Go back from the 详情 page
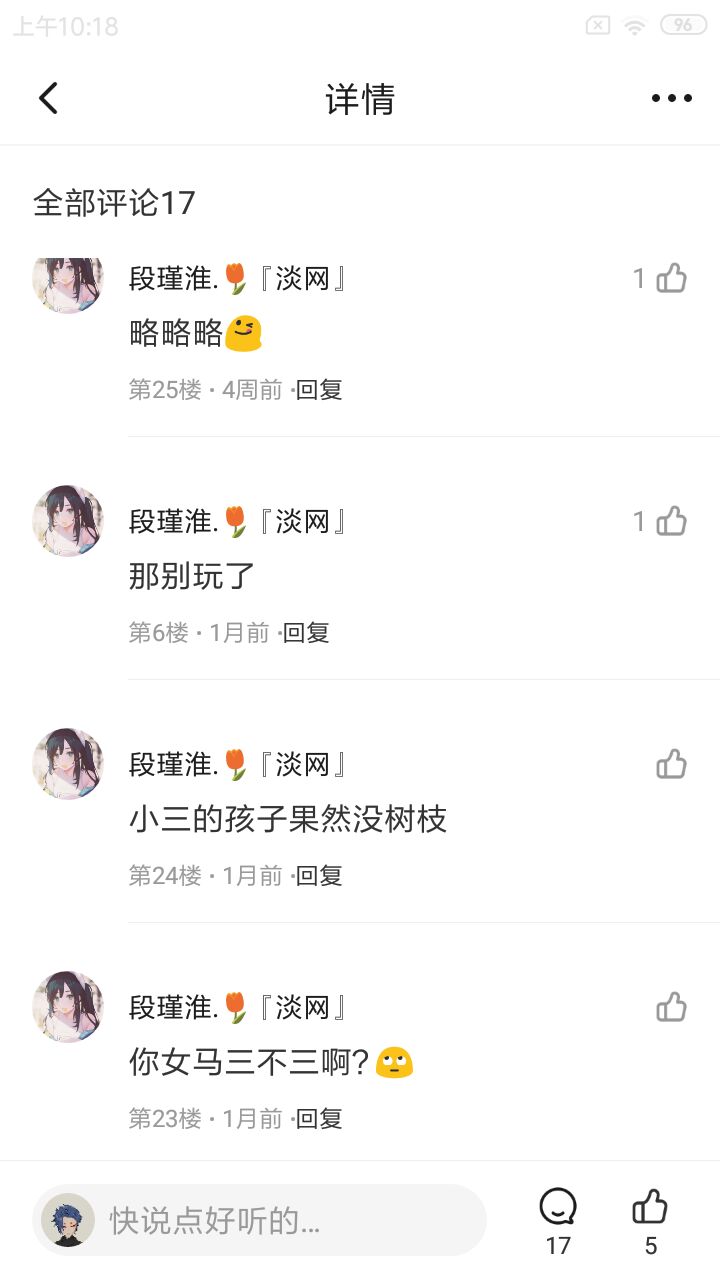This screenshot has width=720, height=1280. [48, 98]
